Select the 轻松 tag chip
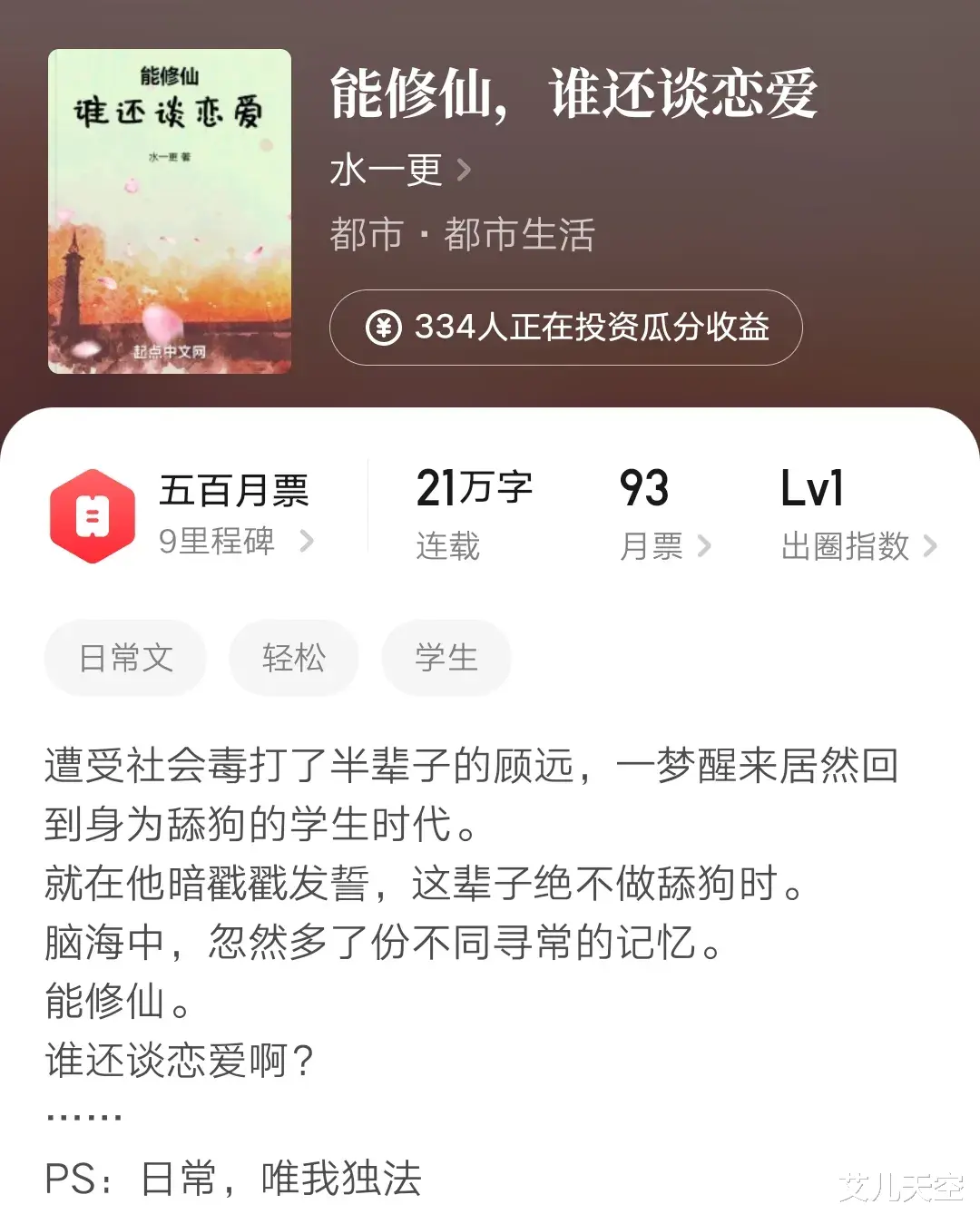980x1224 pixels. click(x=293, y=658)
